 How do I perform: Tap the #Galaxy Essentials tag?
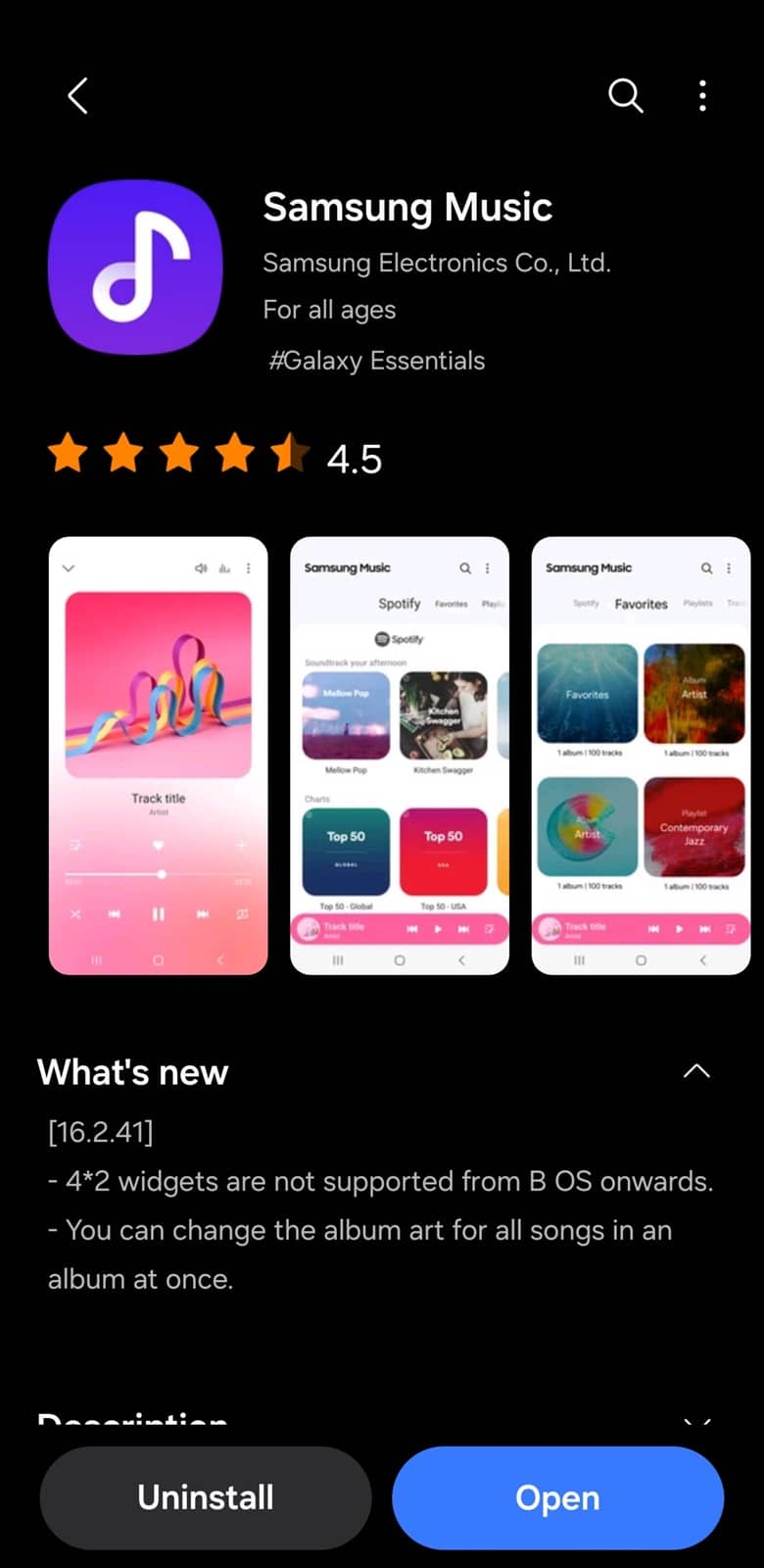point(377,361)
